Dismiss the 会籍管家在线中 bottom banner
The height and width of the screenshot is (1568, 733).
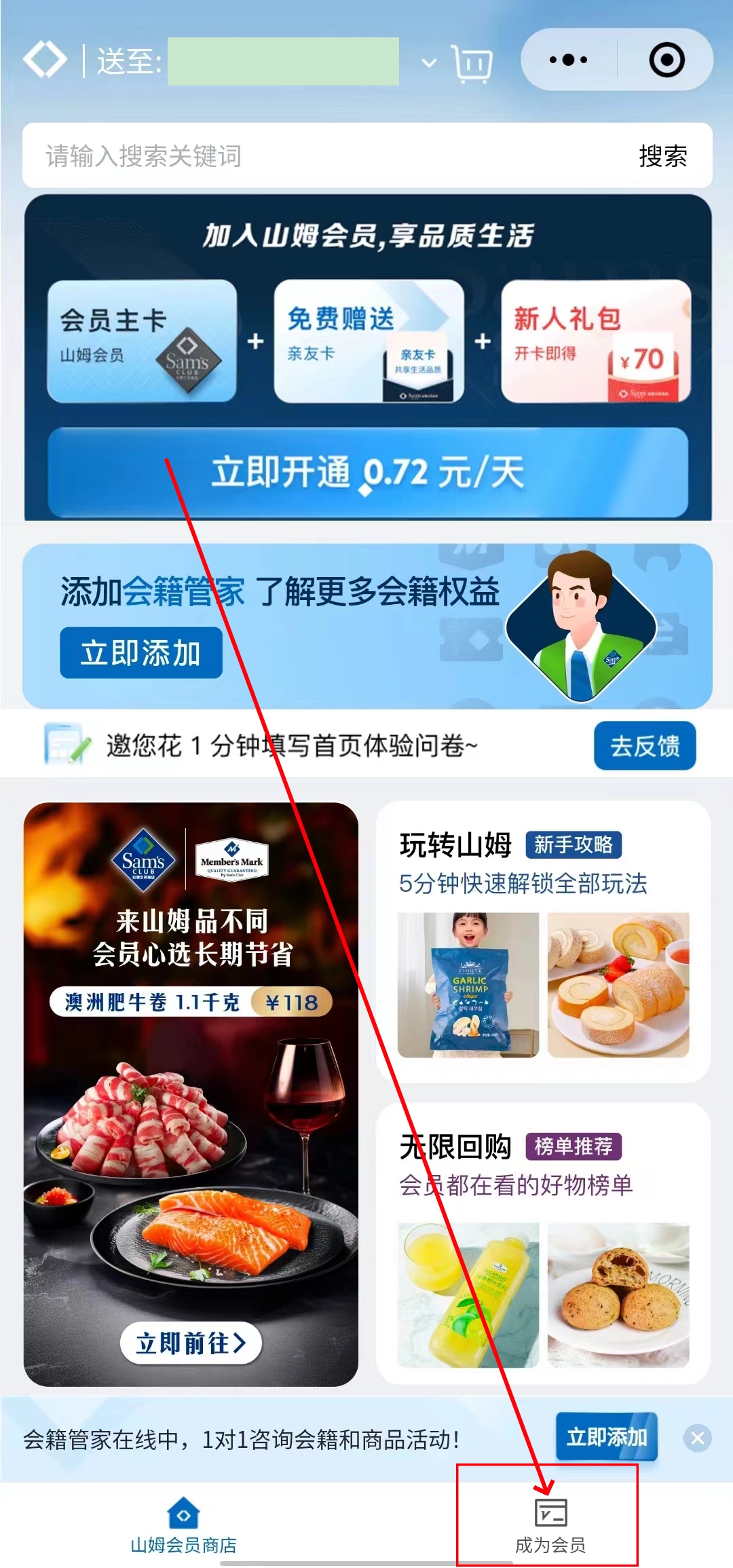pos(698,1438)
